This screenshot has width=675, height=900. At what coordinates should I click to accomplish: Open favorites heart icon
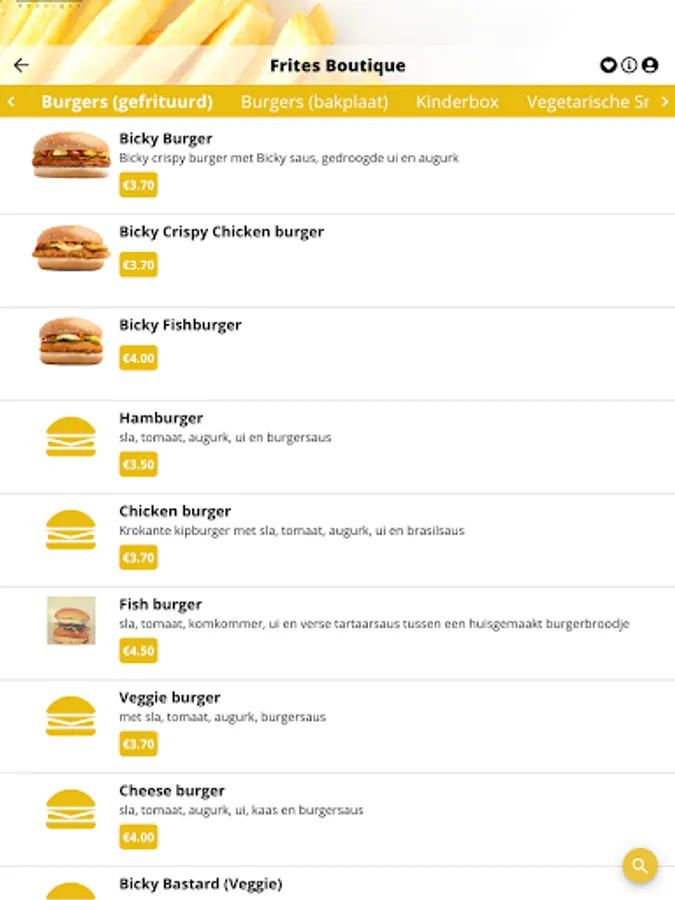click(x=608, y=65)
